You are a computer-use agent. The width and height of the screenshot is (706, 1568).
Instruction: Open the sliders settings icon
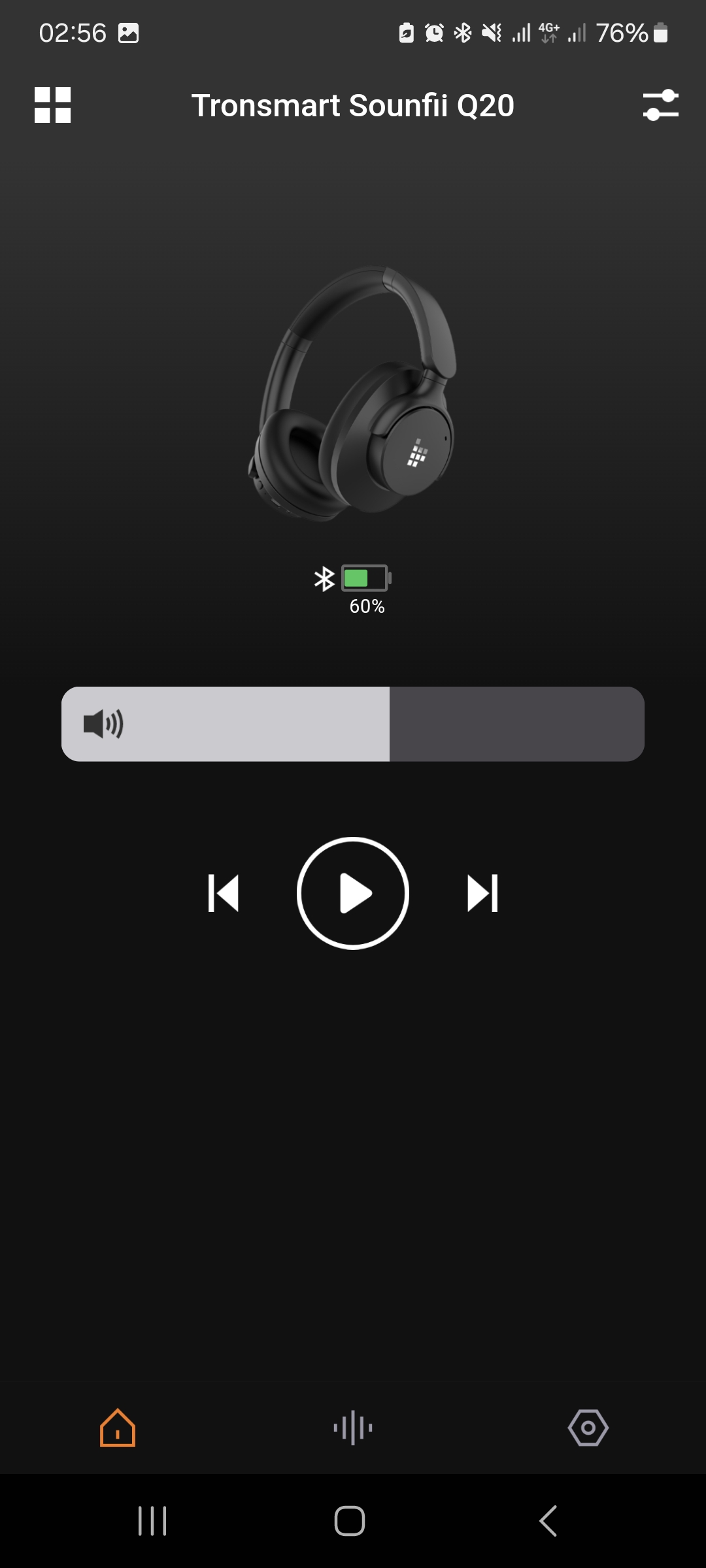coord(660,105)
